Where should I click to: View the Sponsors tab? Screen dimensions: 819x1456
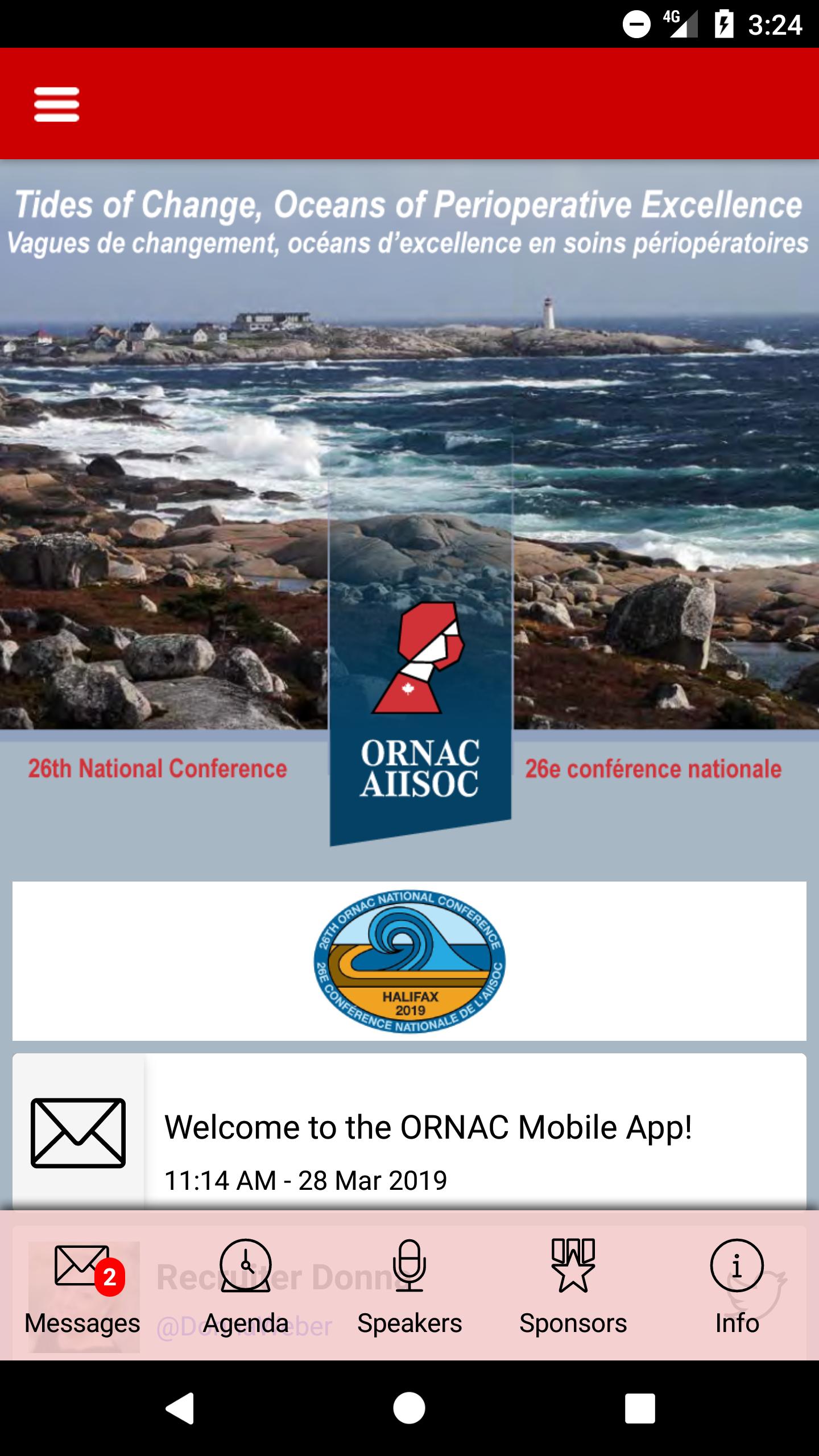point(573,1288)
